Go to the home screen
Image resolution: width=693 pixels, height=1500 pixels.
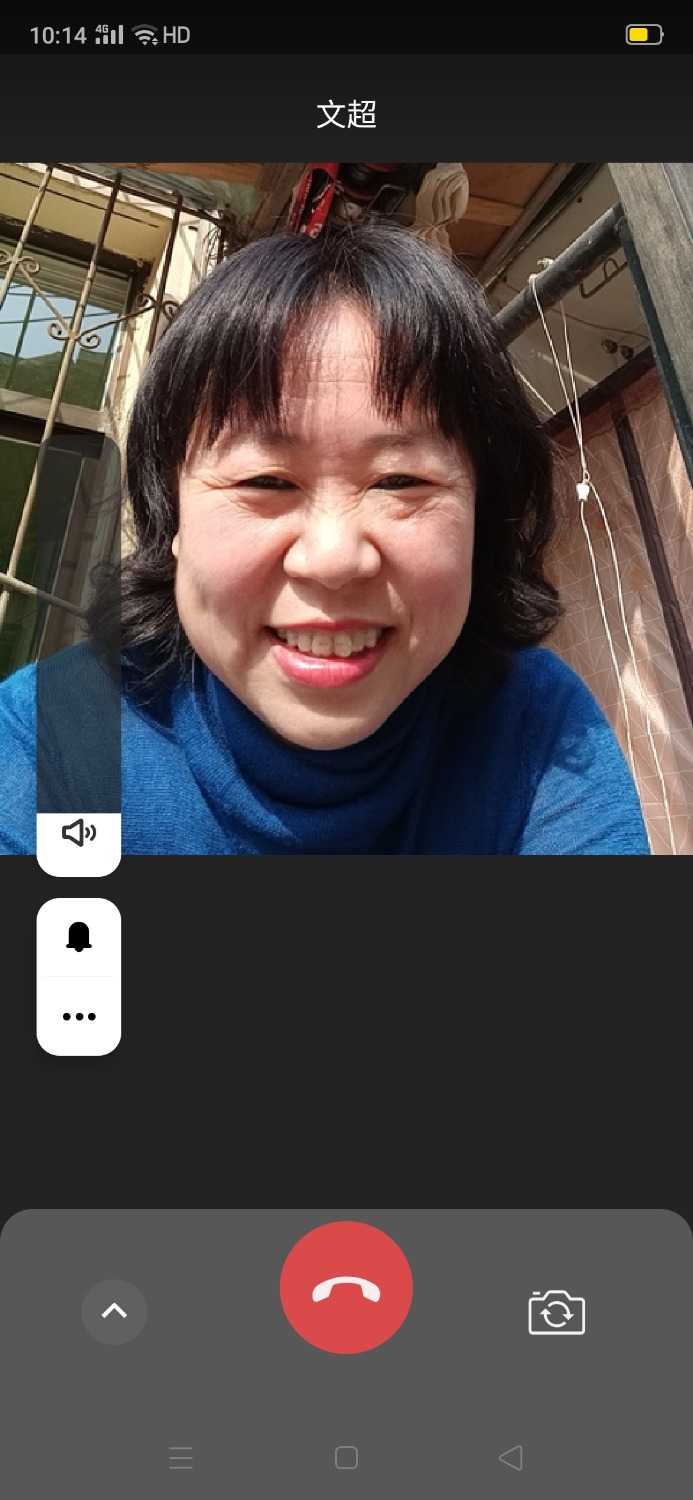click(346, 1458)
